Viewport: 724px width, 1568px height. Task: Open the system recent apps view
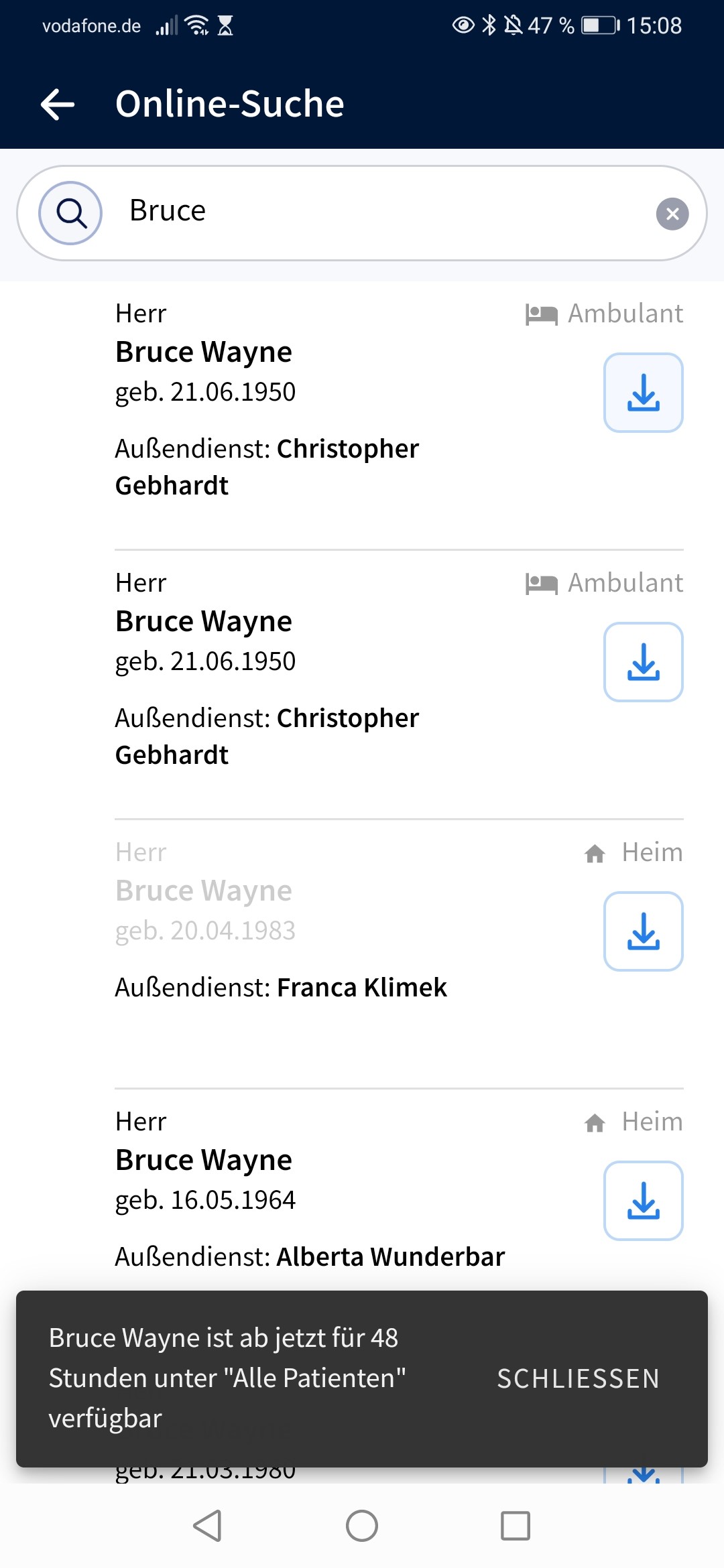tap(516, 1526)
